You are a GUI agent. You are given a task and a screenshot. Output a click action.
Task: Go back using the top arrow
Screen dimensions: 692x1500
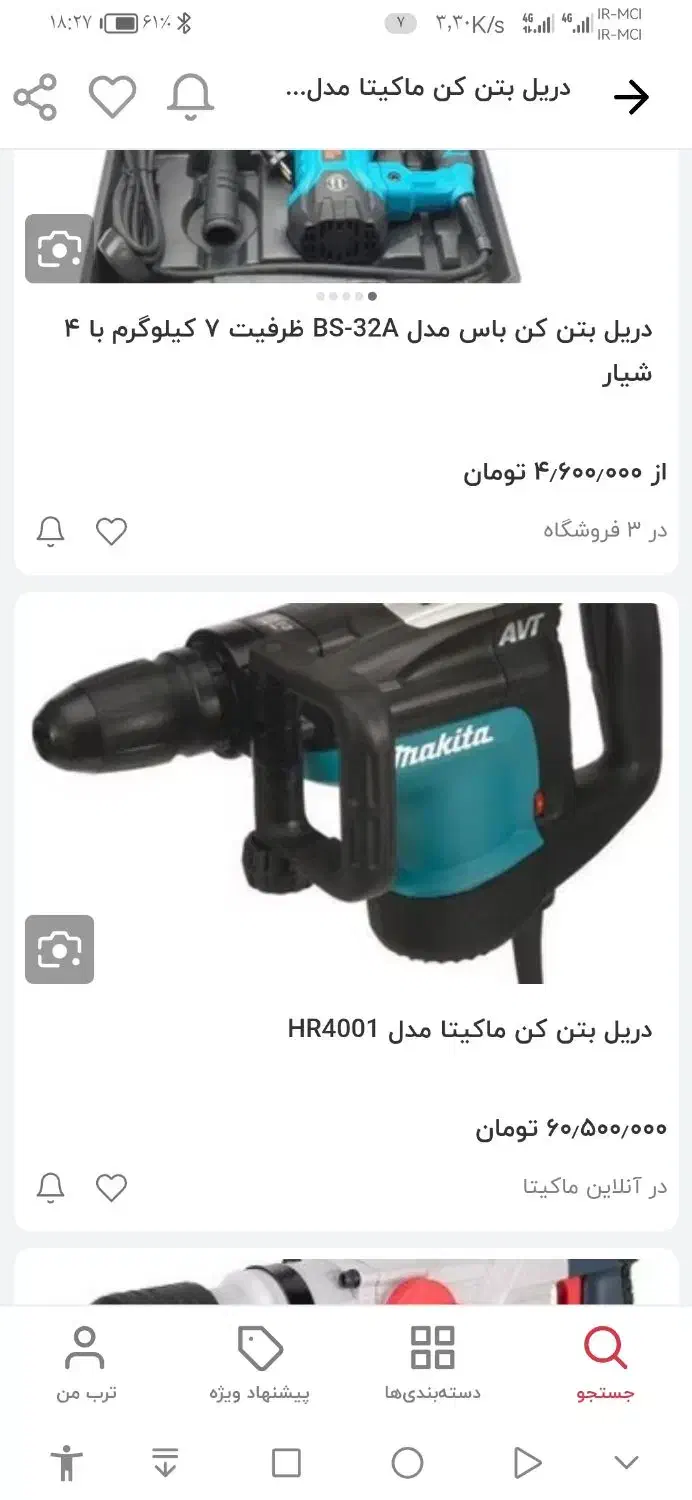pyautogui.click(x=631, y=97)
